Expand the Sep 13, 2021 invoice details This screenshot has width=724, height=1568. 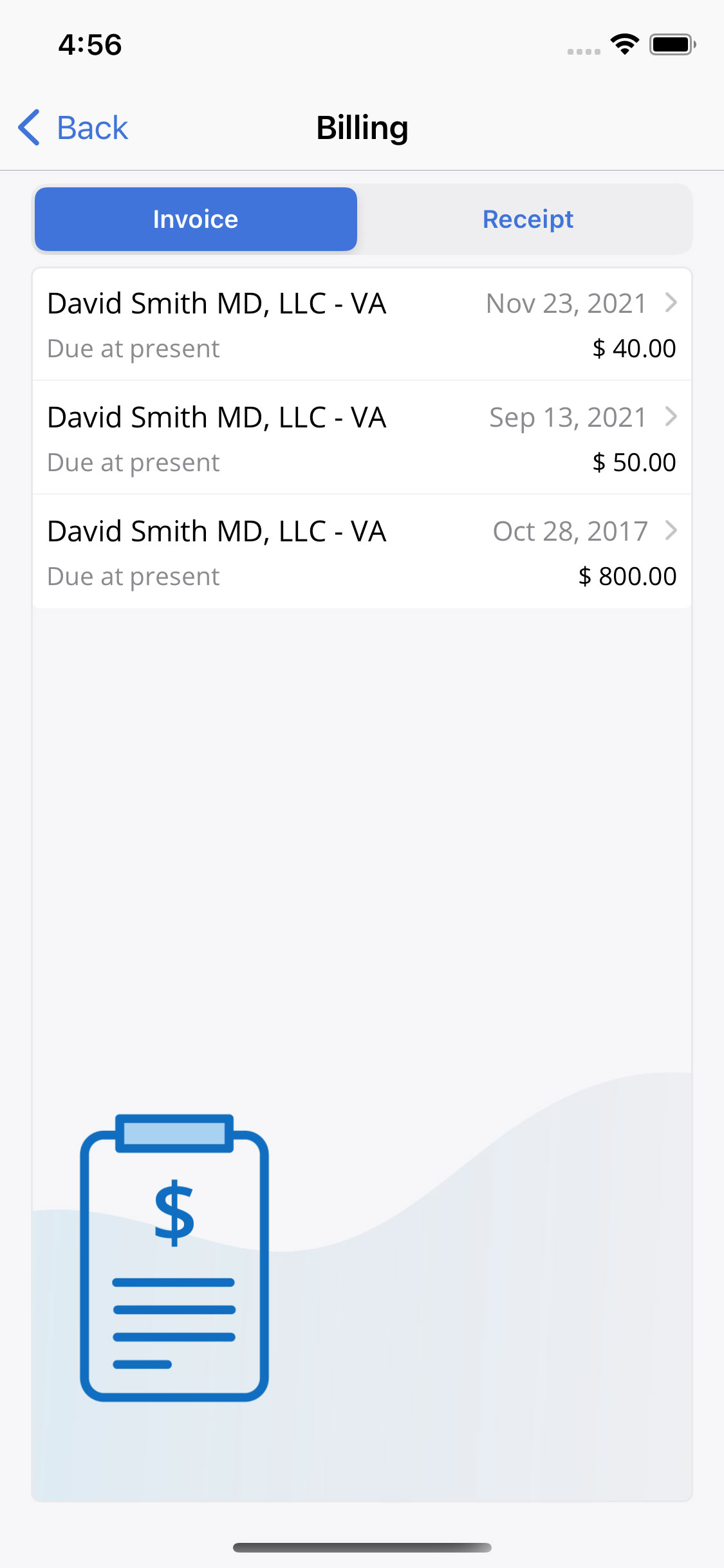(673, 416)
